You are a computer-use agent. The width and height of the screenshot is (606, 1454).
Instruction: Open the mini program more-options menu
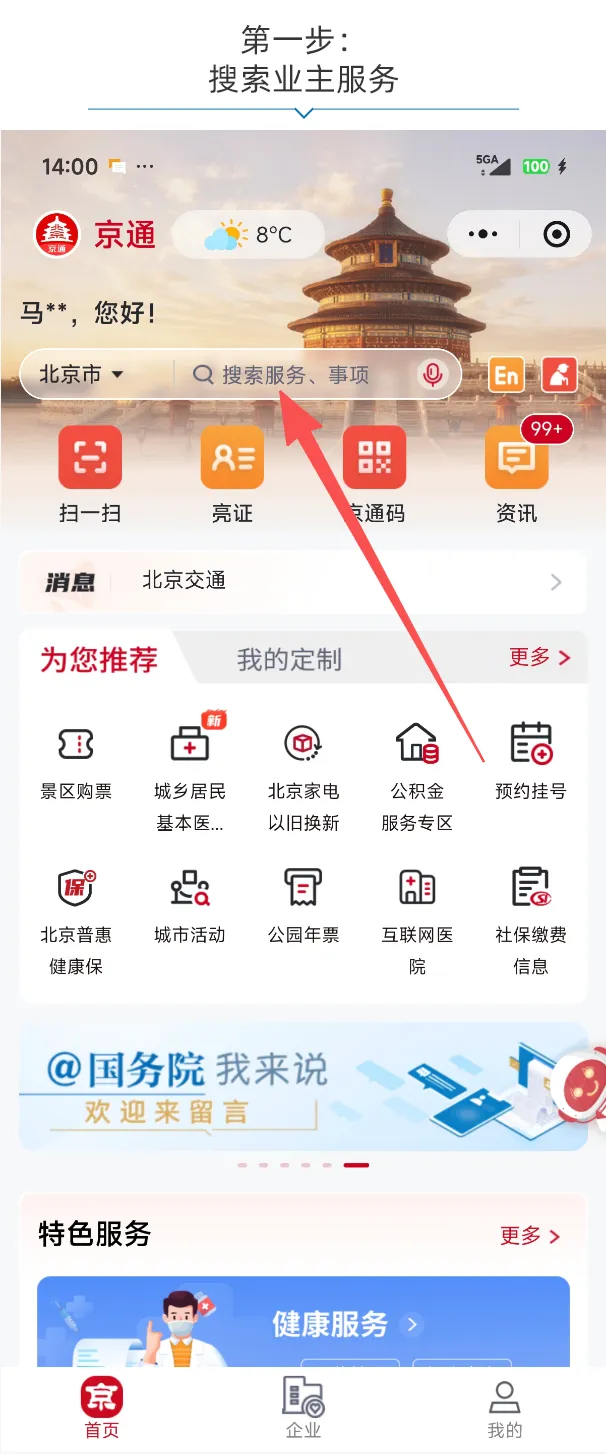coord(483,234)
